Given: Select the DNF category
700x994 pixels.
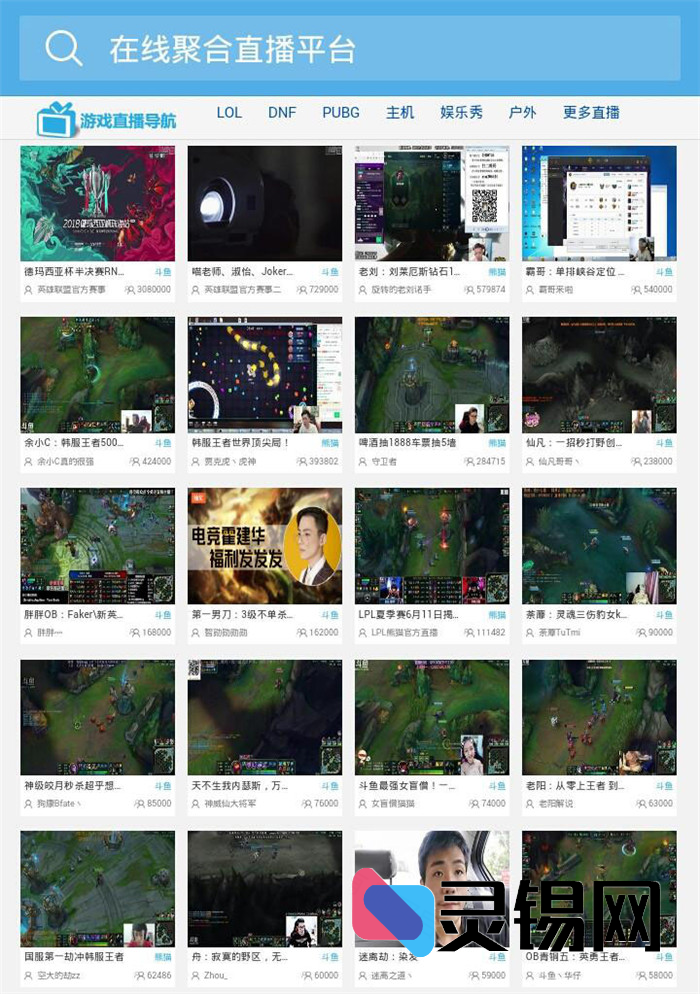Looking at the screenshot, I should pyautogui.click(x=282, y=112).
